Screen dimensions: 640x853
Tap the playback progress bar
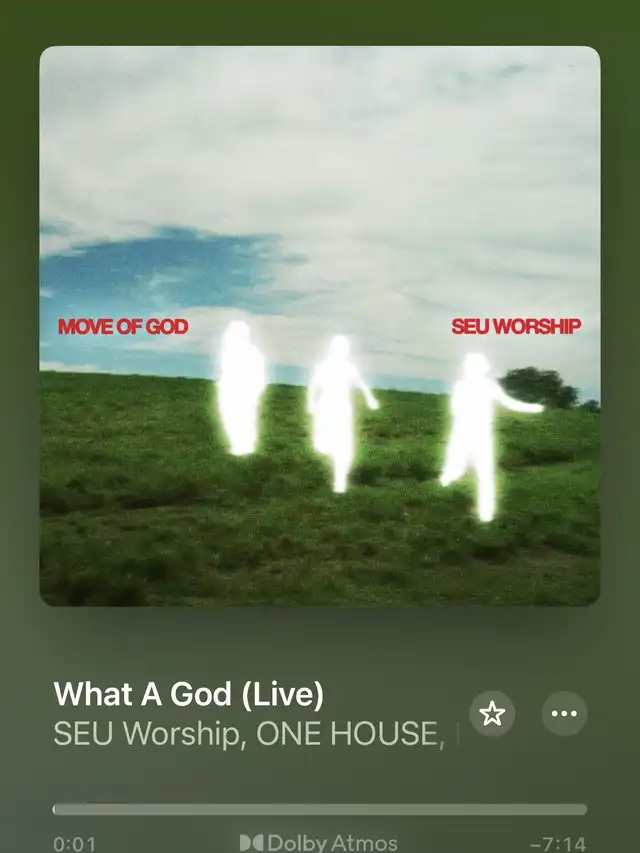(320, 809)
